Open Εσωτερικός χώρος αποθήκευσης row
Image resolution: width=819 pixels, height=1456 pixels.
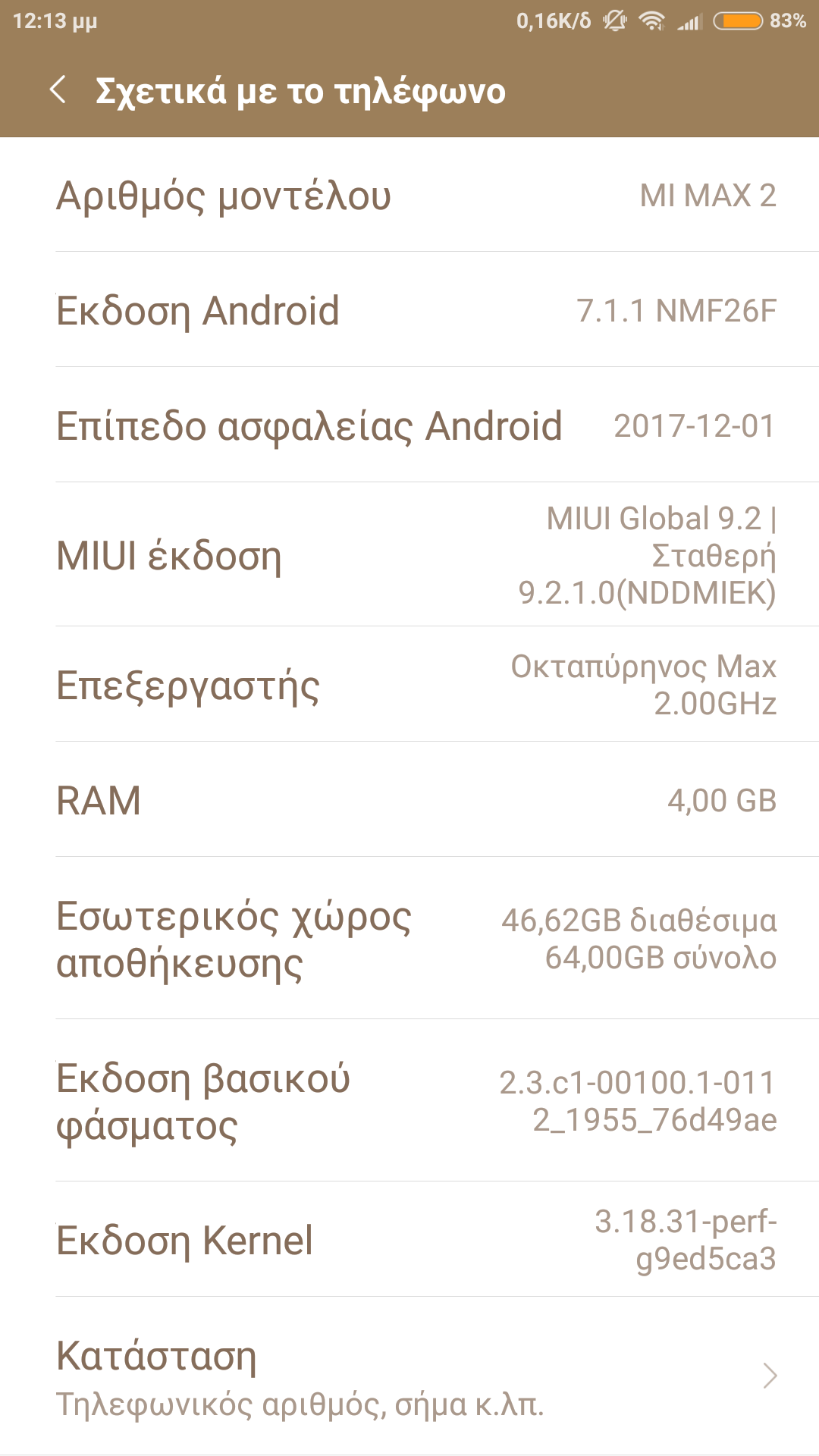409,939
